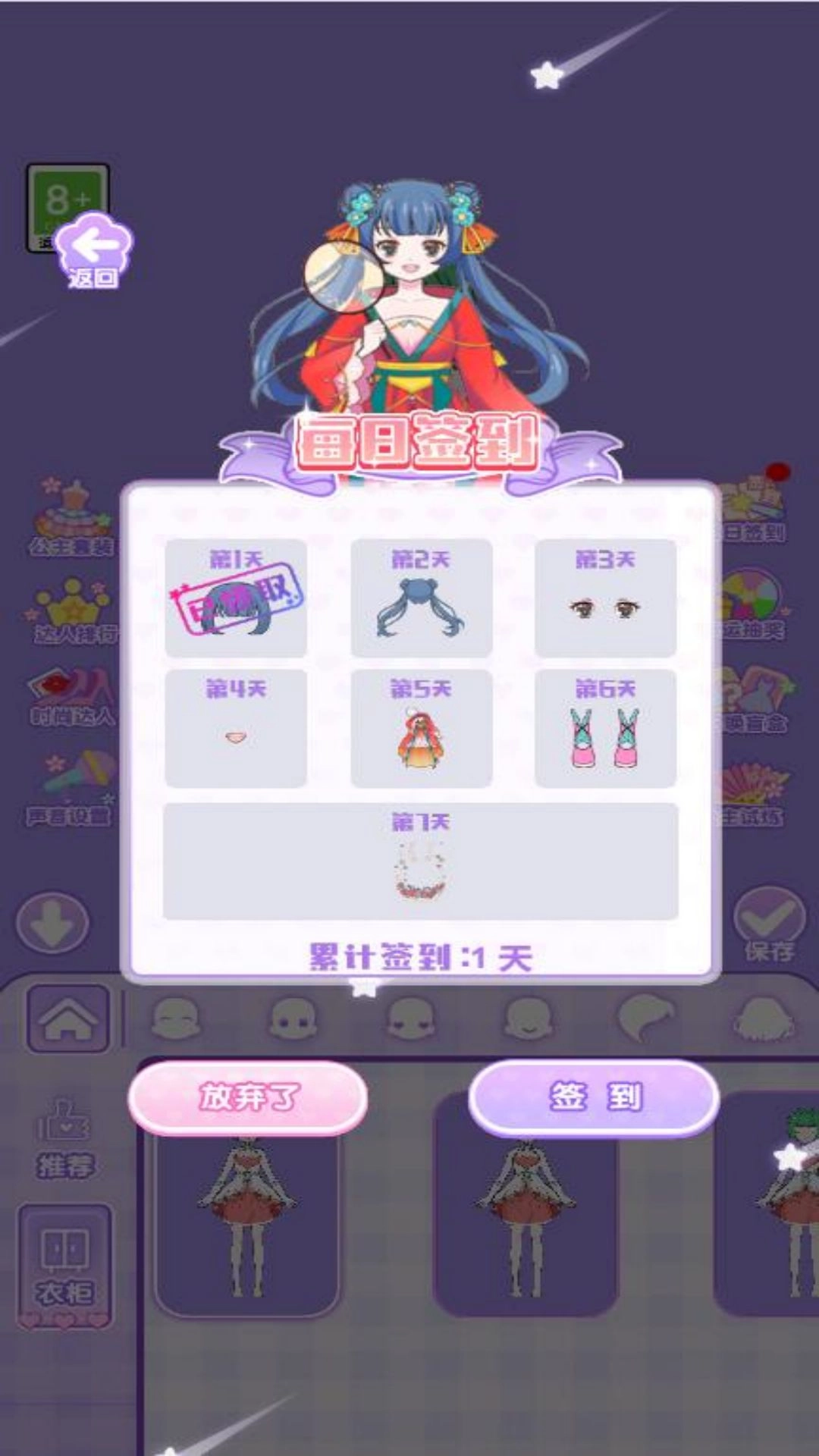Viewport: 819px width, 1456px height.
Task: Dismiss dialog with 放弃了 button
Action: point(248,1097)
